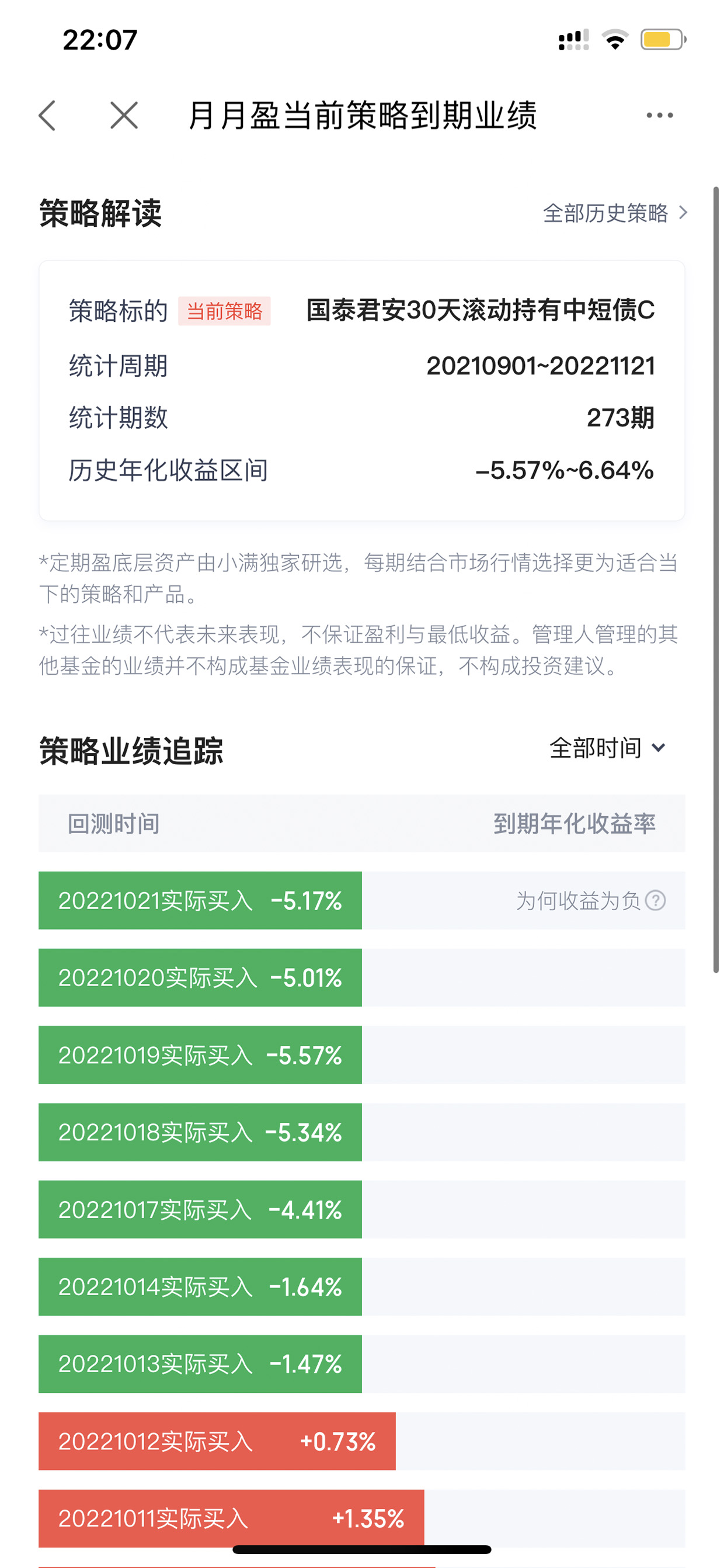Go back using the left arrow
Screen dimensions: 724x1568
(47, 115)
